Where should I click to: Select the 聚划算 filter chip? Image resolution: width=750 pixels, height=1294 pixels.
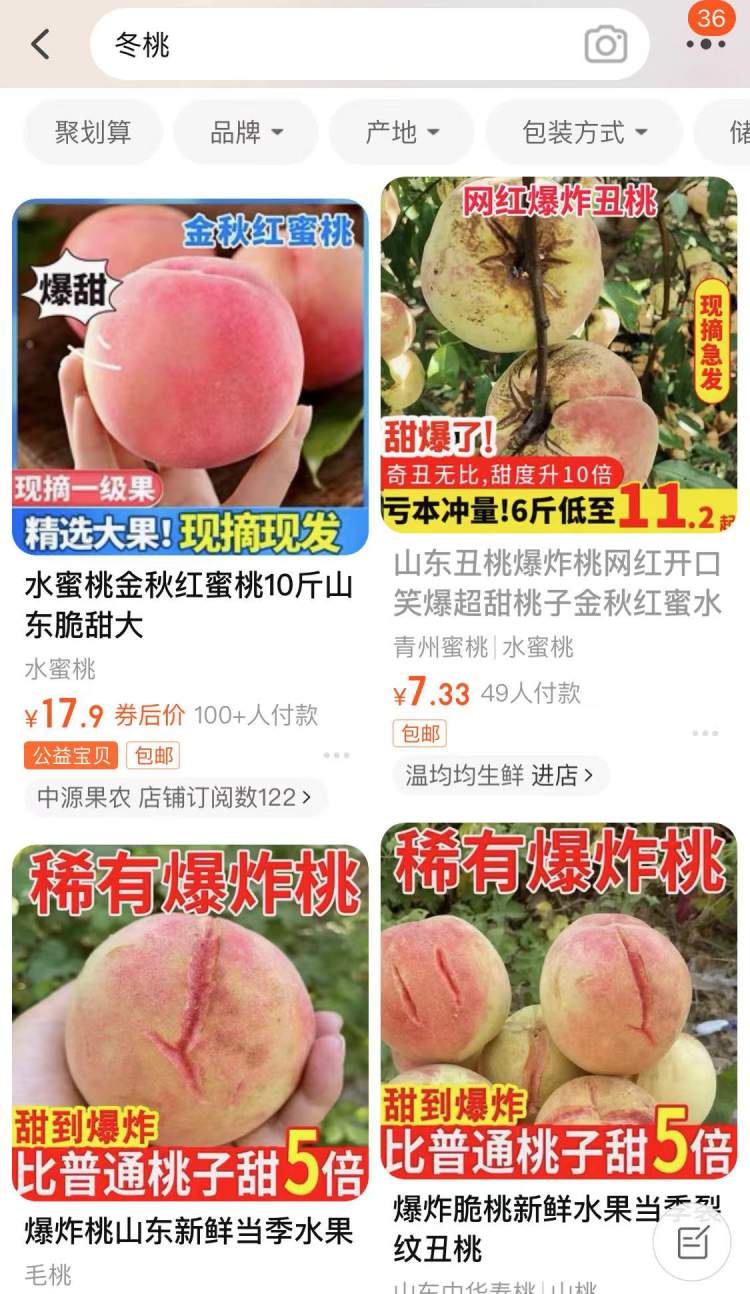tap(93, 132)
